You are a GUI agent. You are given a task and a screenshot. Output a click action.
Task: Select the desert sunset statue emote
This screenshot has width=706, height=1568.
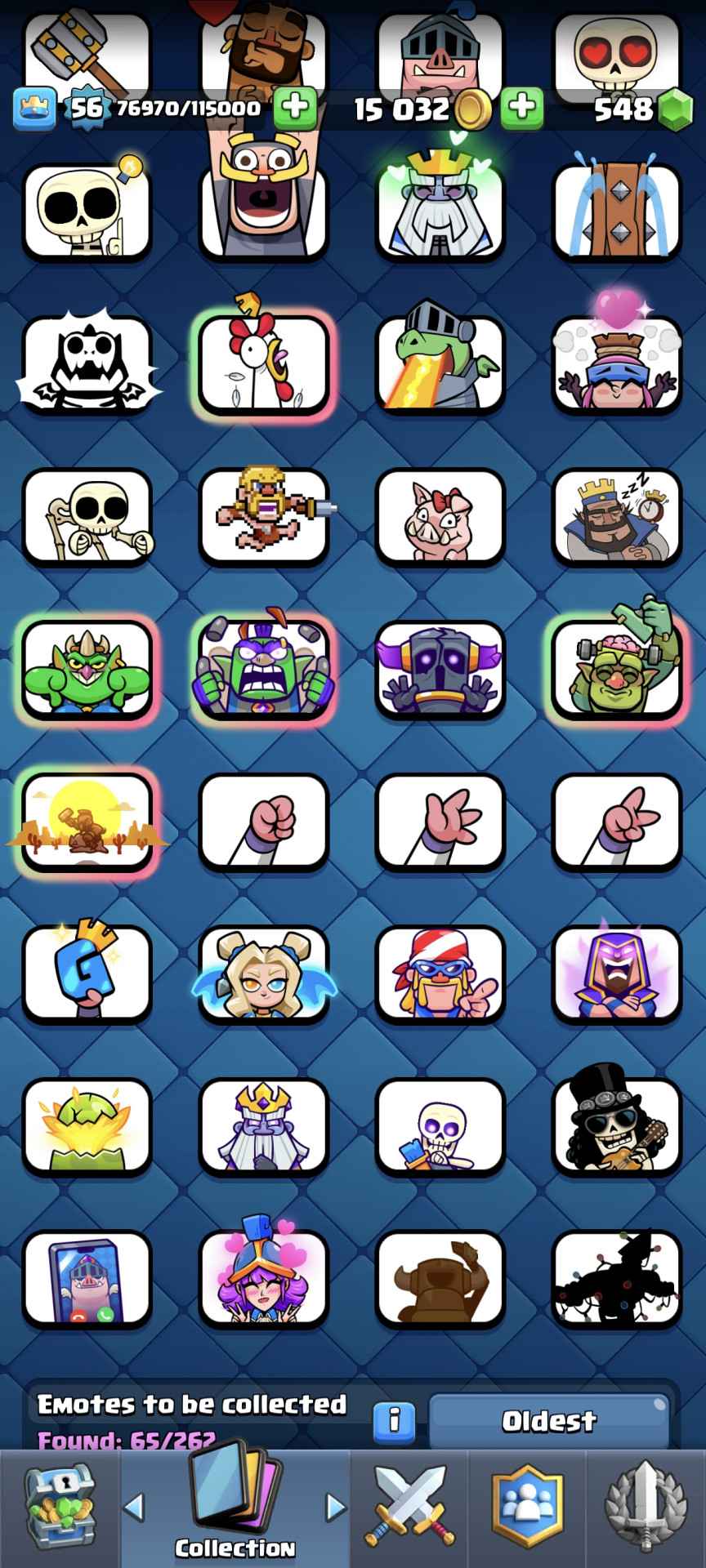87,822
